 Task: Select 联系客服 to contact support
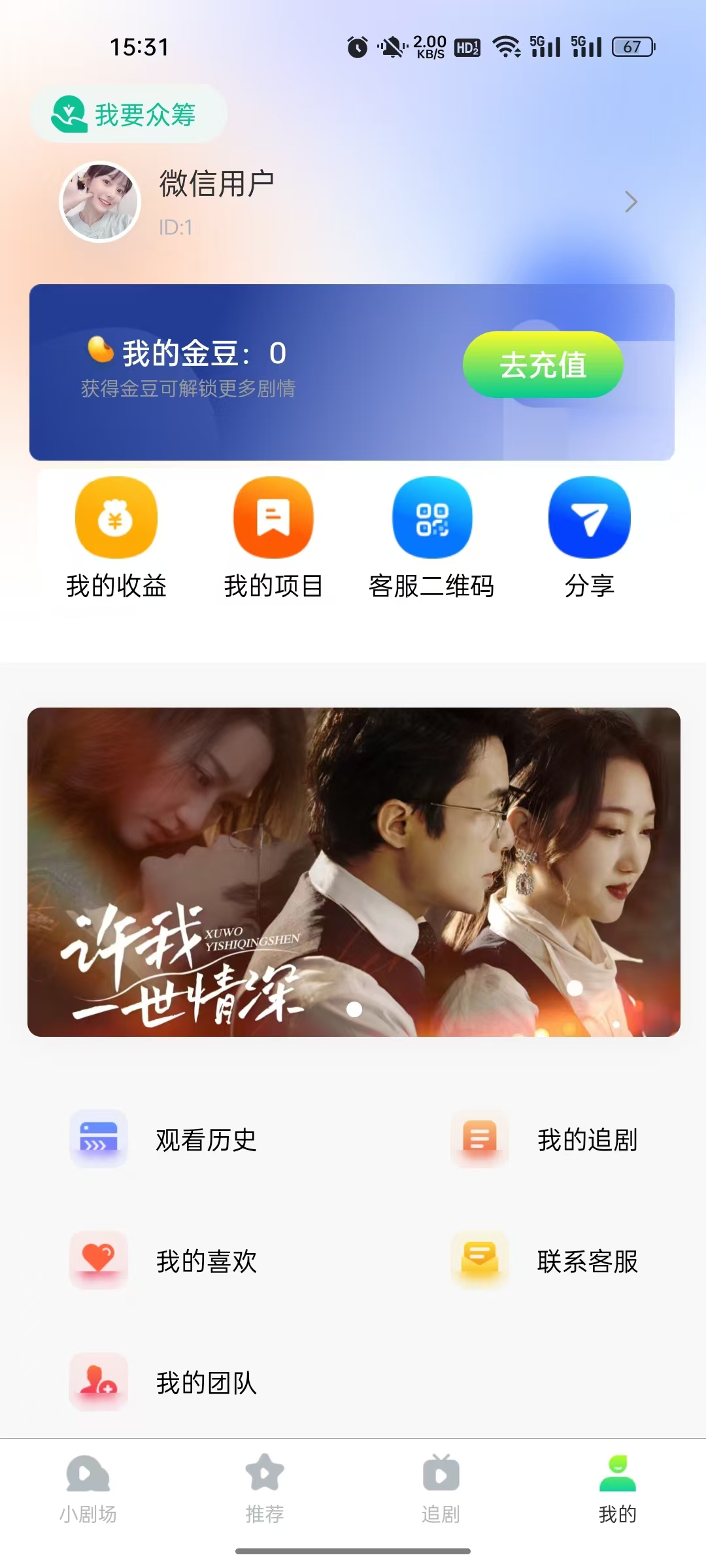tap(544, 1261)
